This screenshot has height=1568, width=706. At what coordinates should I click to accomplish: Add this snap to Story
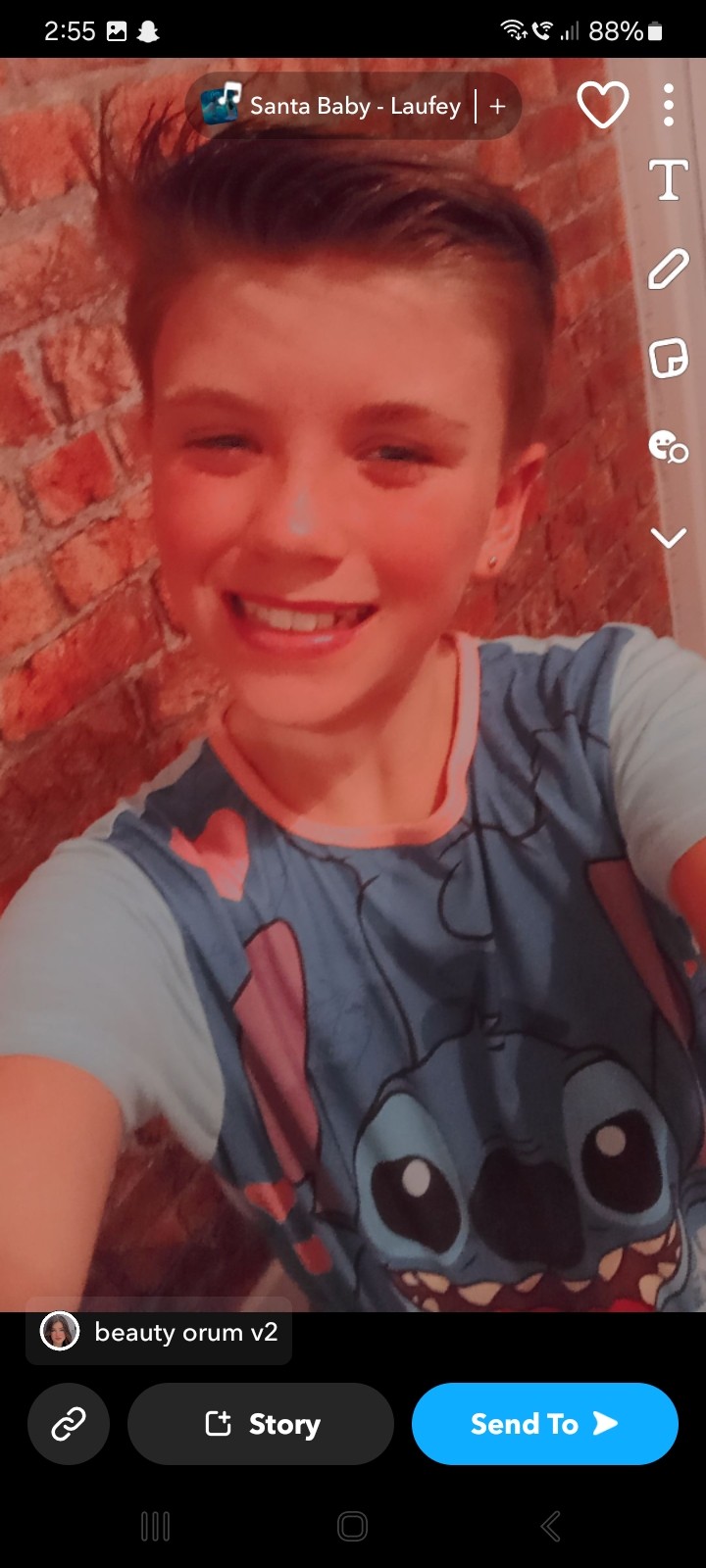[x=261, y=1424]
